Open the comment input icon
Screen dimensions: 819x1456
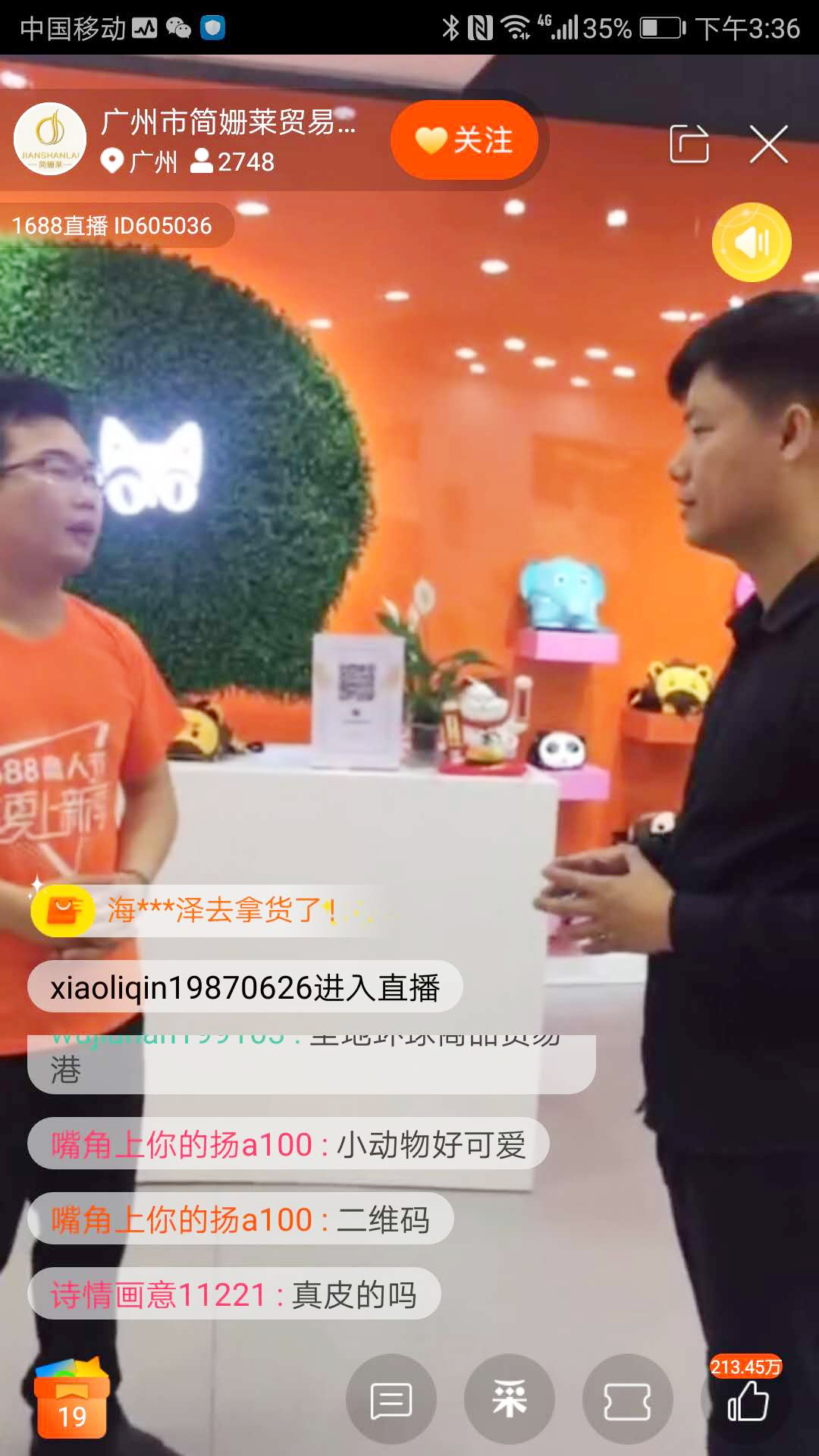[391, 1400]
